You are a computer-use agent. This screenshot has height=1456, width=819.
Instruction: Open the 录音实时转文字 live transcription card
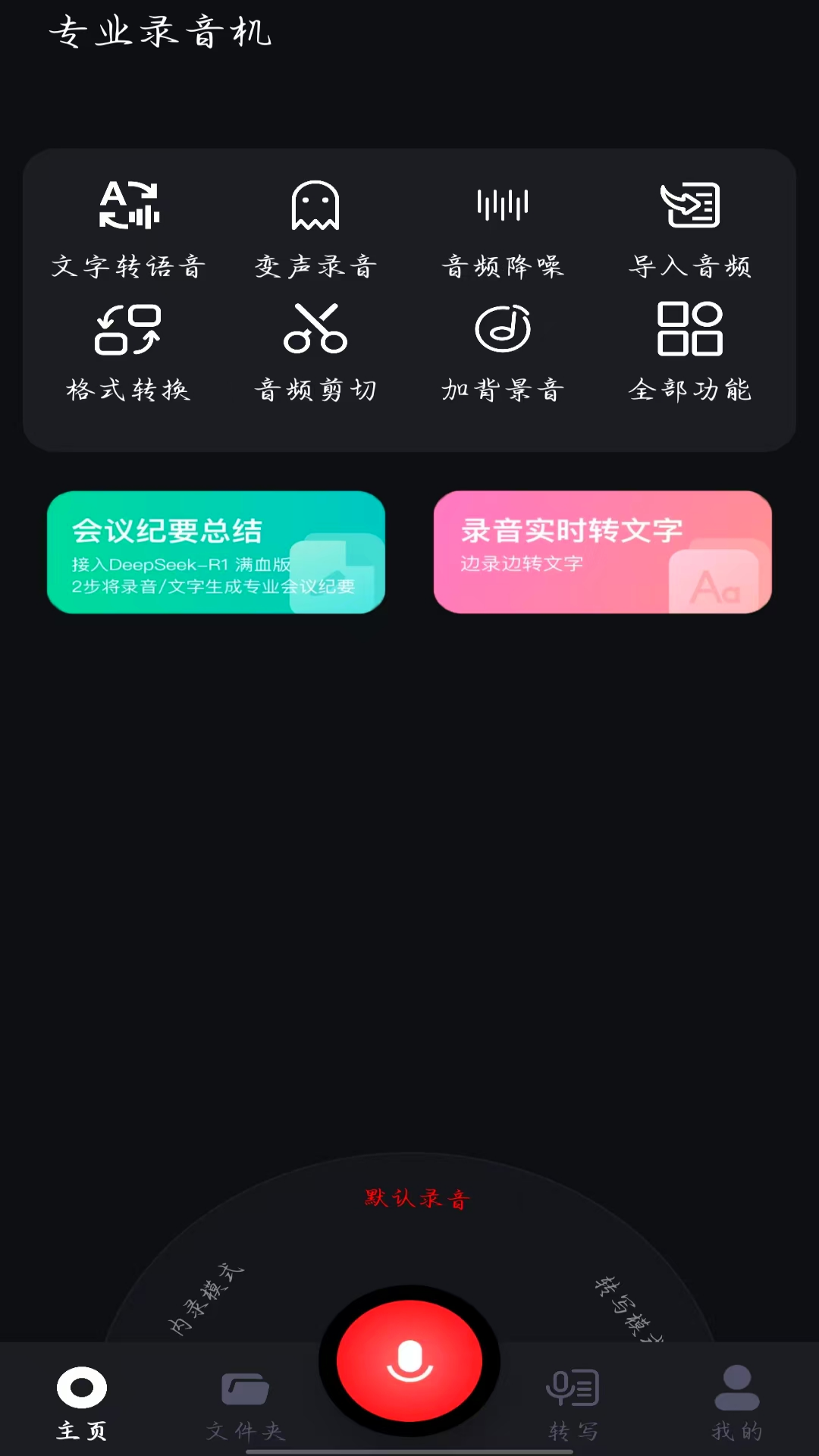603,552
